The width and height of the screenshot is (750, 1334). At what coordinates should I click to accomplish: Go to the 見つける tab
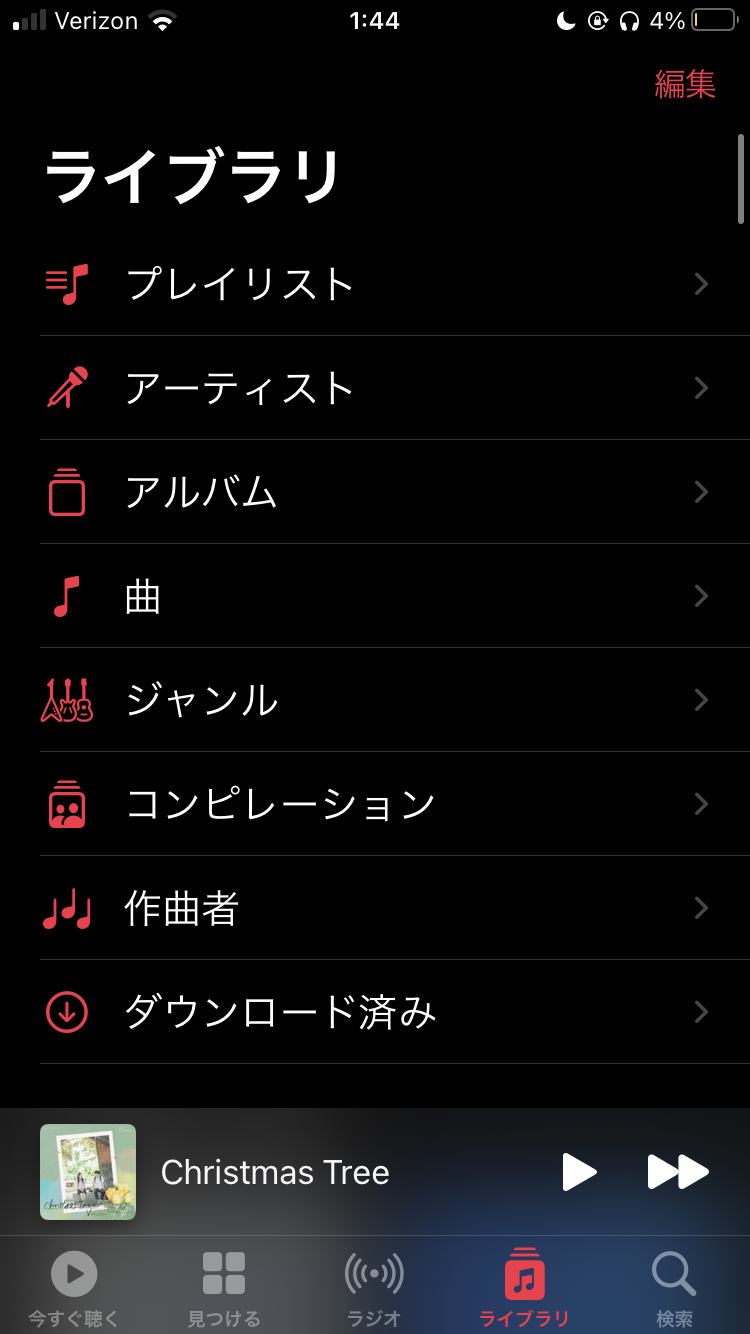coord(224,1288)
